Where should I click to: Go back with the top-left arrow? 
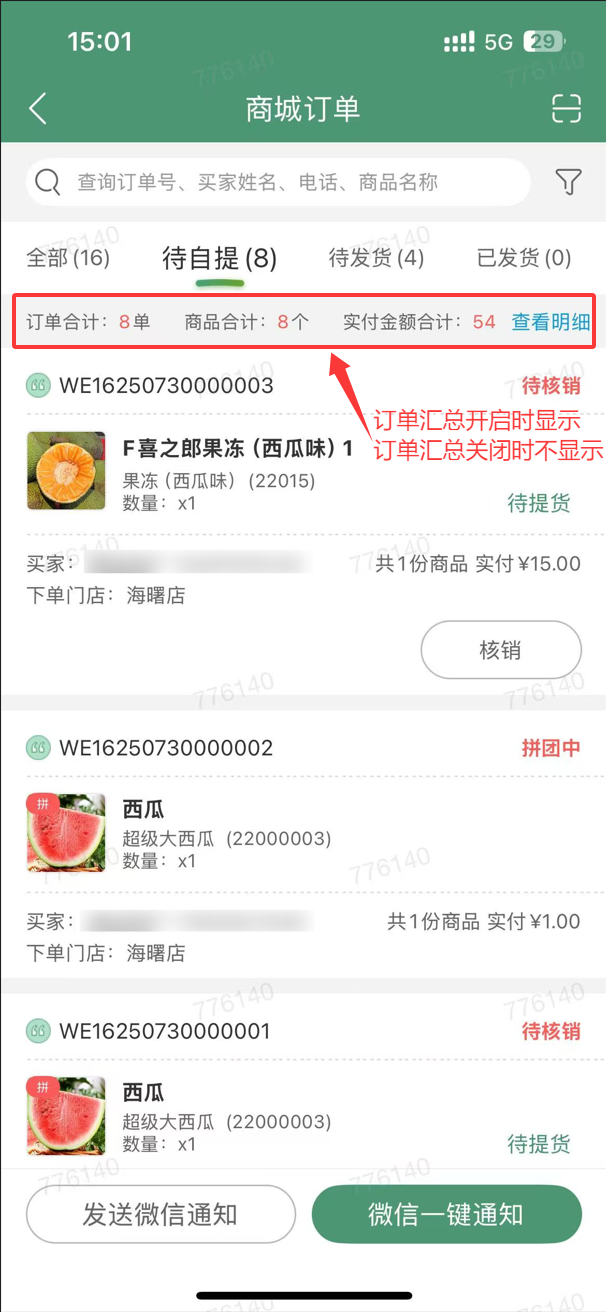coord(38,109)
